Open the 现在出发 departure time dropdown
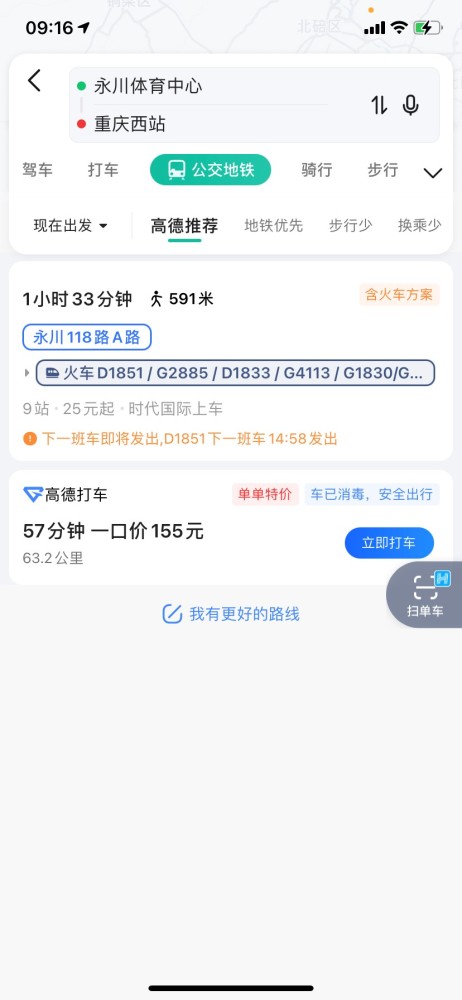The image size is (462, 1000). [70, 225]
